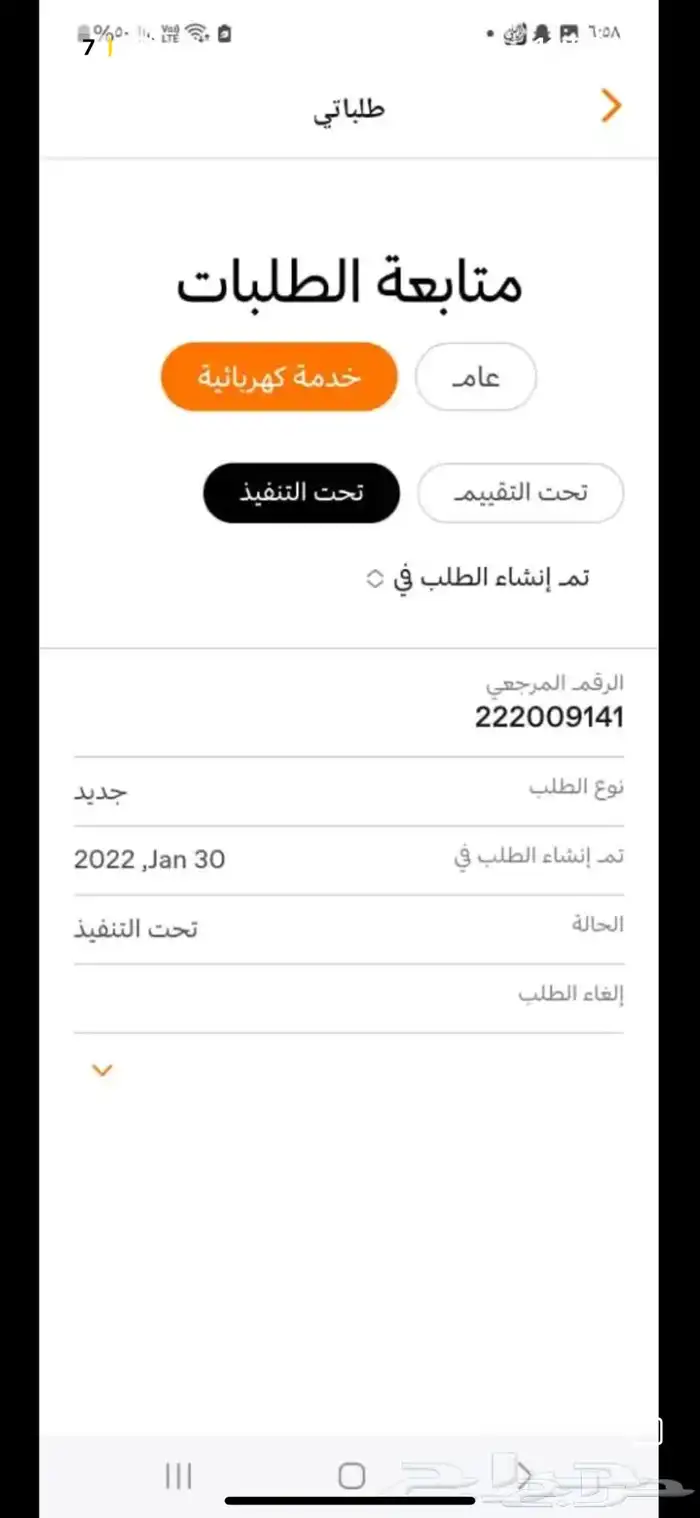
Task: Go to the phone's home screen
Action: click(x=351, y=1475)
